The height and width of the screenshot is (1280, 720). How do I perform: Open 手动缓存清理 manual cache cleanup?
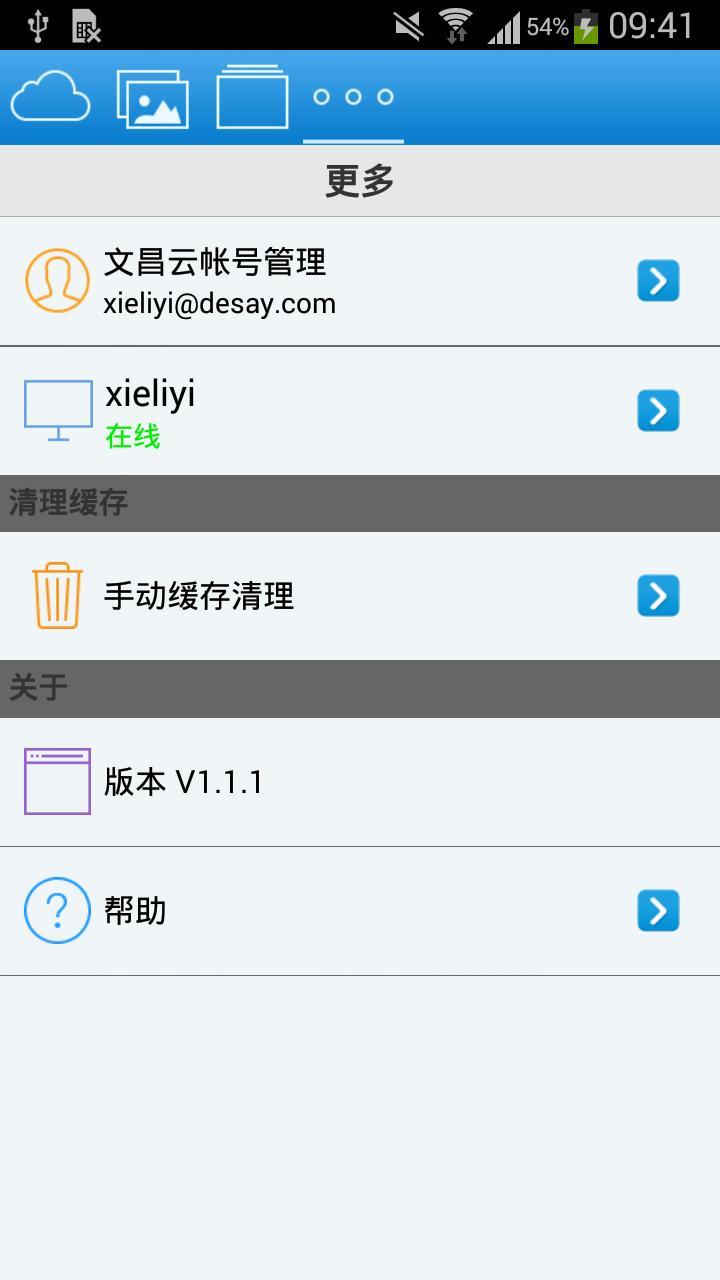tap(360, 596)
